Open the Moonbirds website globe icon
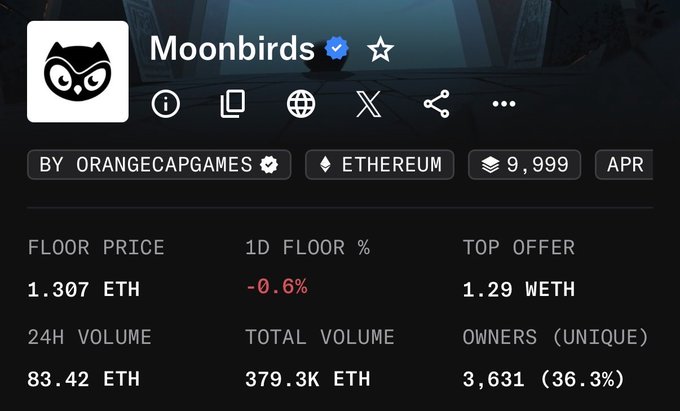This screenshot has height=411, width=680. pos(301,104)
